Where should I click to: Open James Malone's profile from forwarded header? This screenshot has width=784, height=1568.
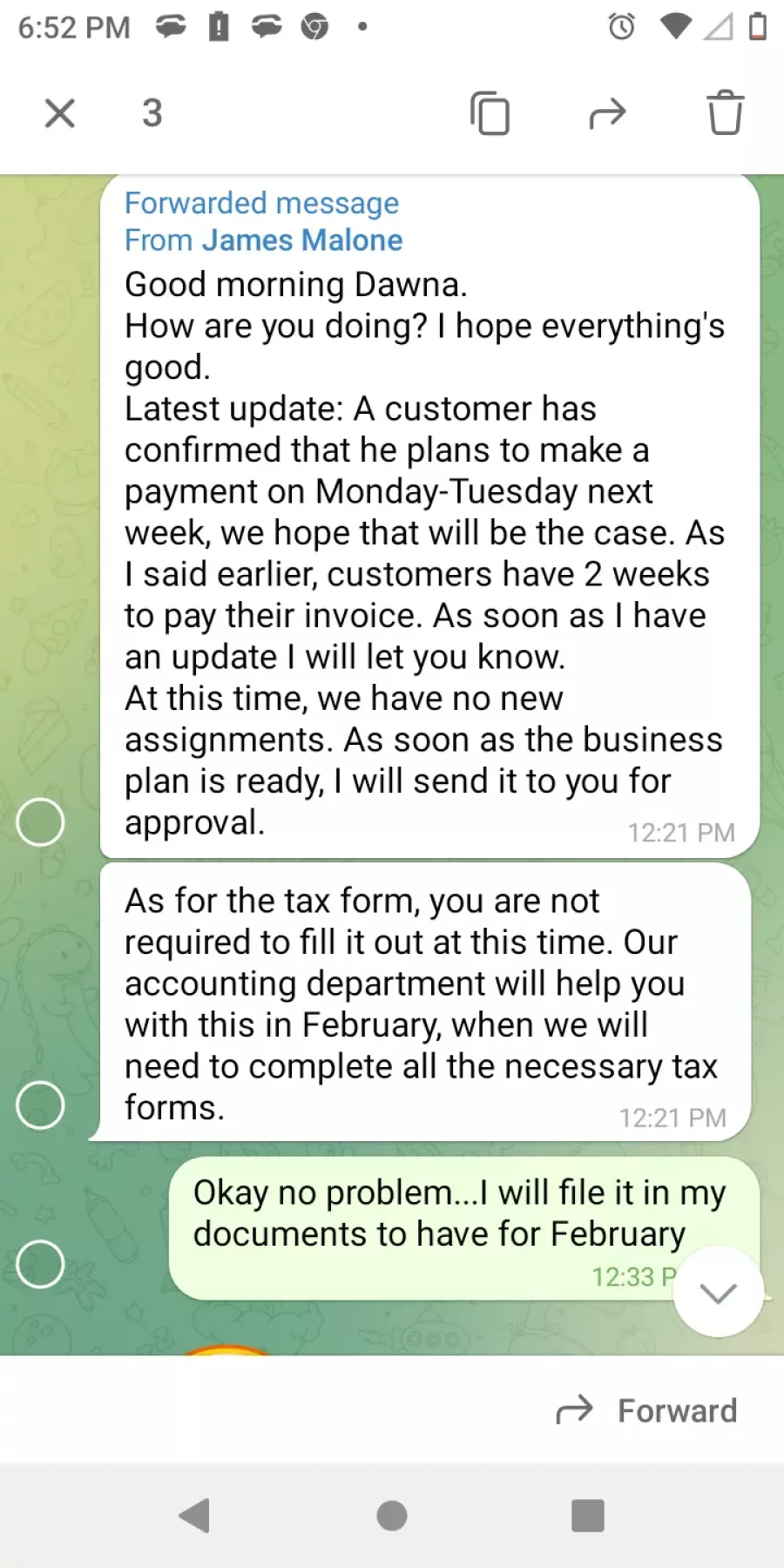point(302,240)
